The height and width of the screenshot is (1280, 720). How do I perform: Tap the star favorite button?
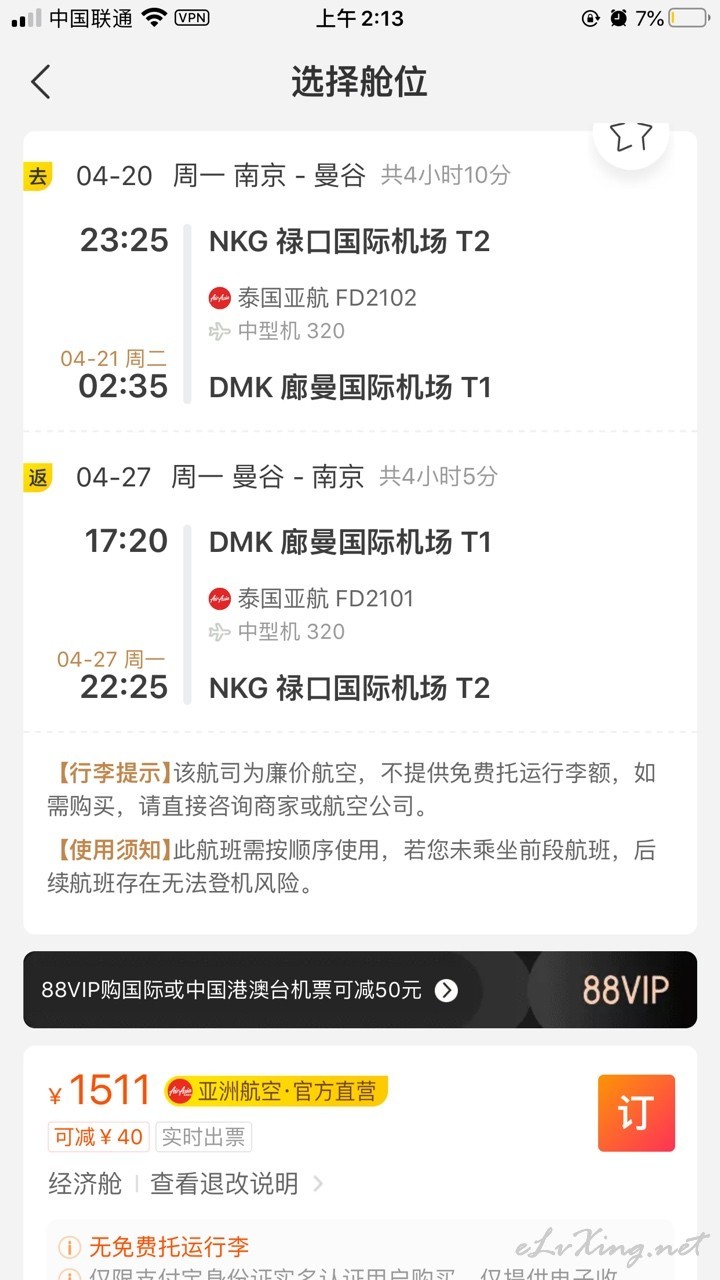pos(632,137)
